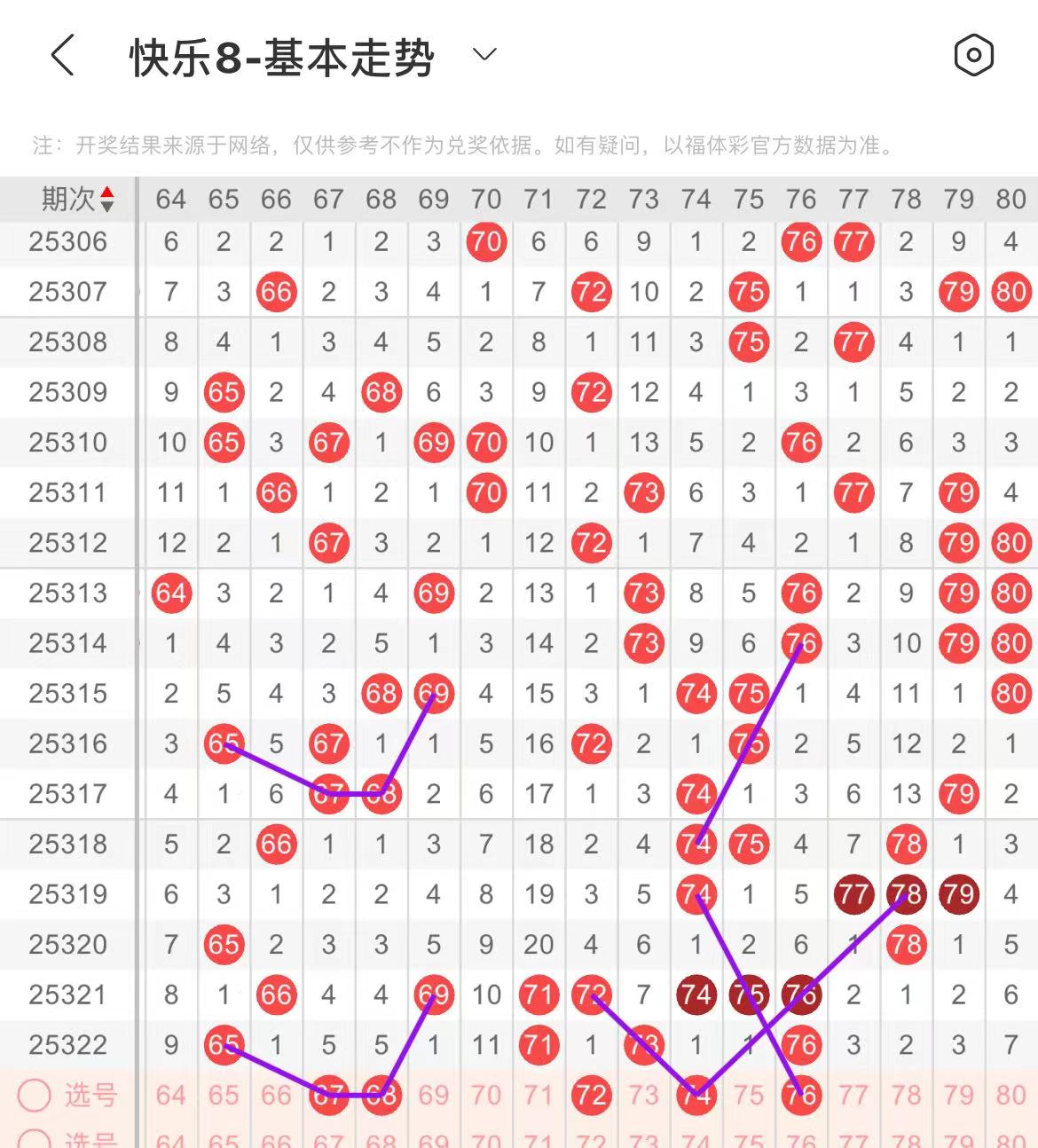Image resolution: width=1038 pixels, height=1148 pixels.
Task: Add number 80 in the first 选号 row
Action: click(1010, 1096)
